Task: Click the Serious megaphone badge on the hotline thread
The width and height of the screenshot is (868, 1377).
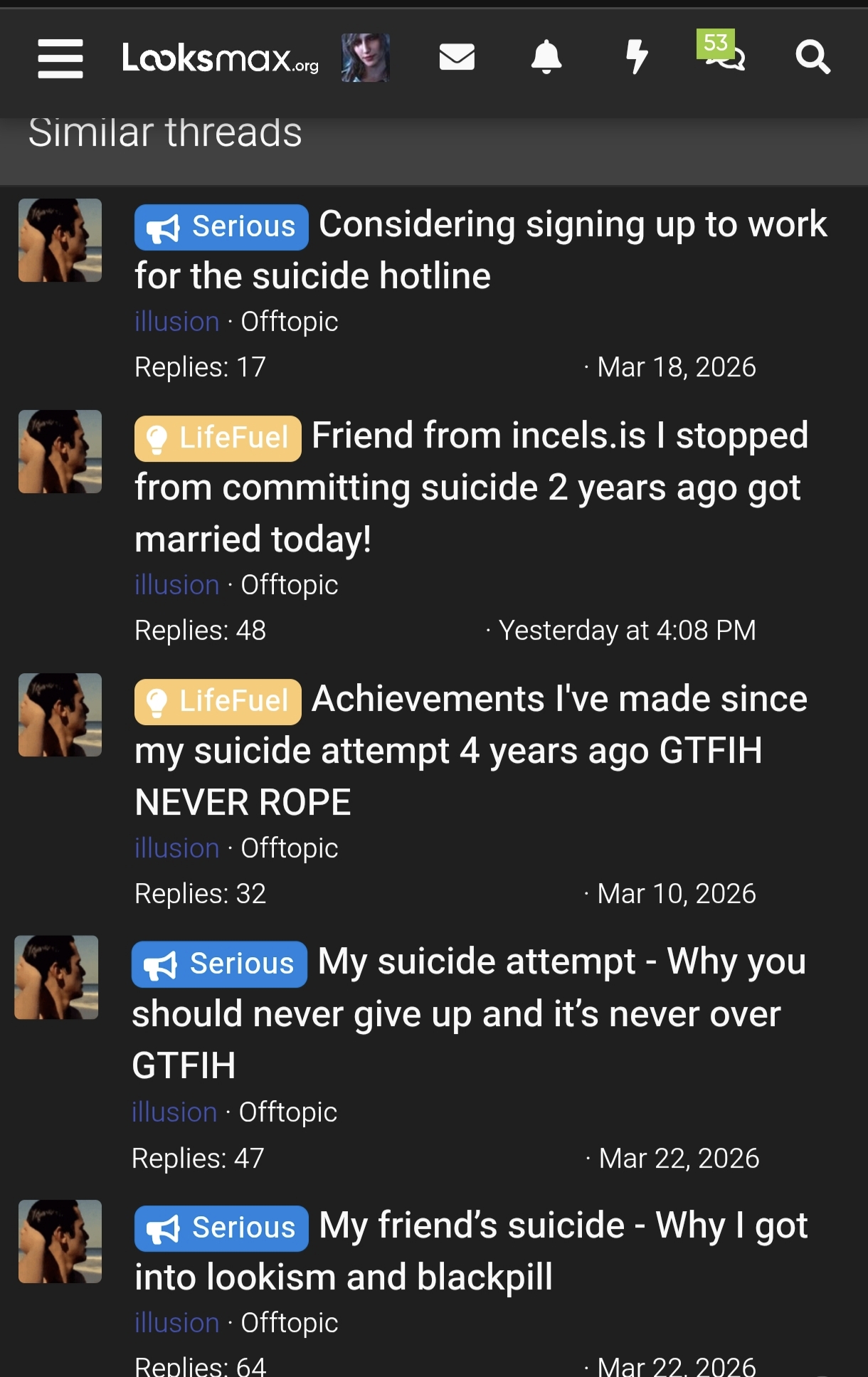Action: [221, 226]
